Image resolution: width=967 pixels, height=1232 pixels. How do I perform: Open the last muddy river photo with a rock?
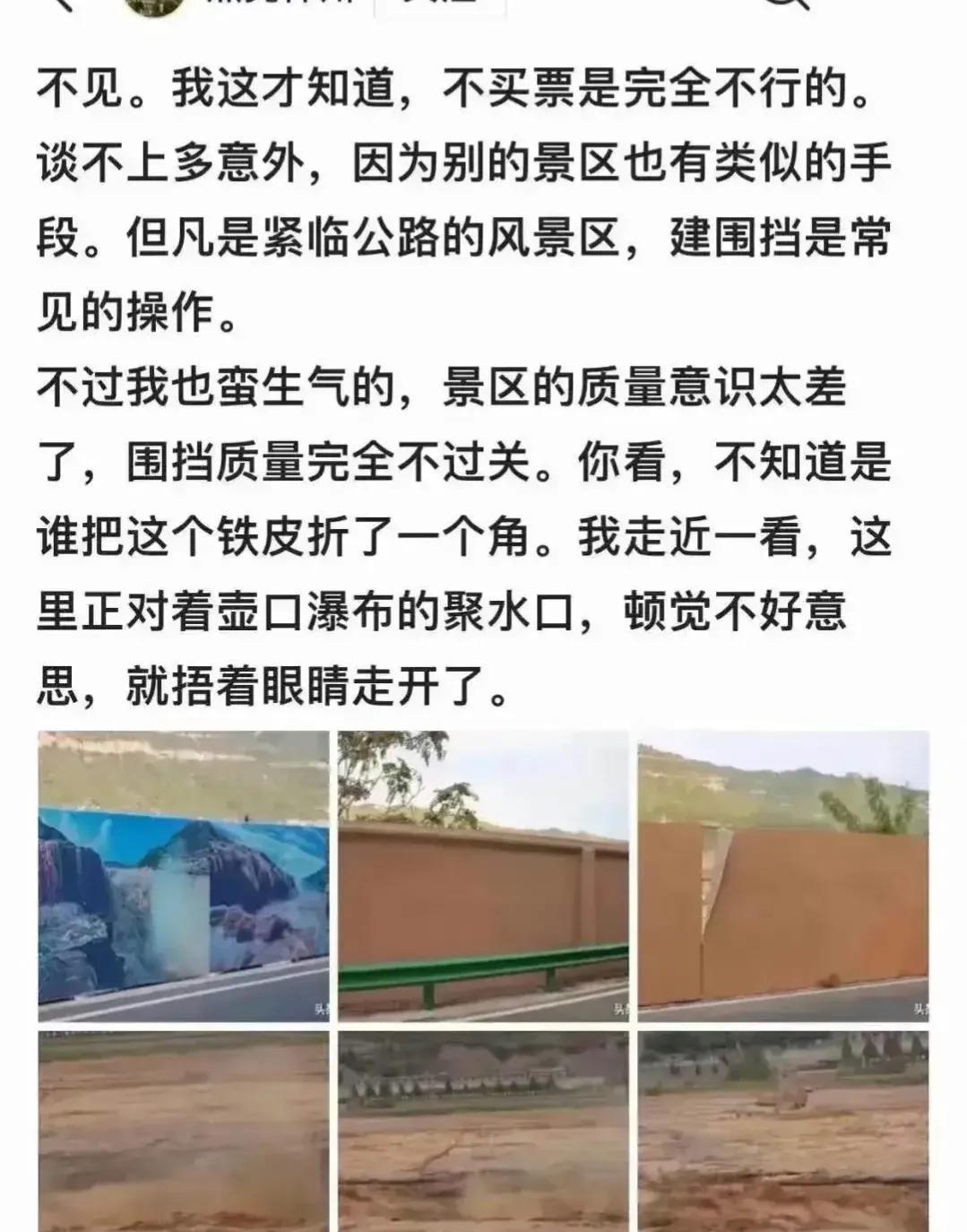tap(783, 1132)
